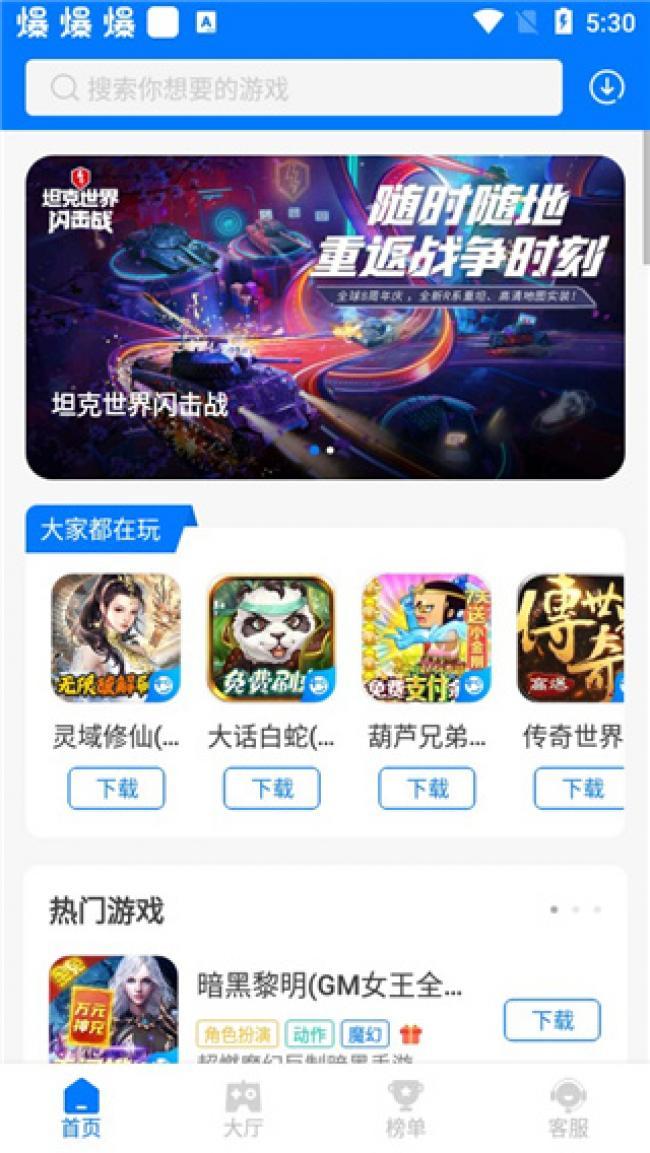Download the 葫芦兄弟 game
650x1153 pixels.
pos(426,788)
